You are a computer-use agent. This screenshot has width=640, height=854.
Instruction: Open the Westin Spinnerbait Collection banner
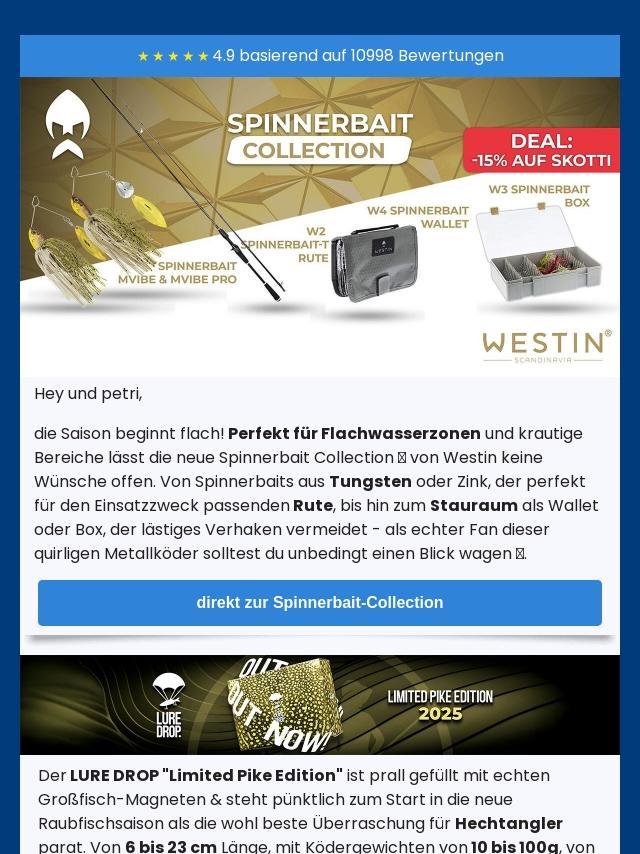pyautogui.click(x=320, y=226)
